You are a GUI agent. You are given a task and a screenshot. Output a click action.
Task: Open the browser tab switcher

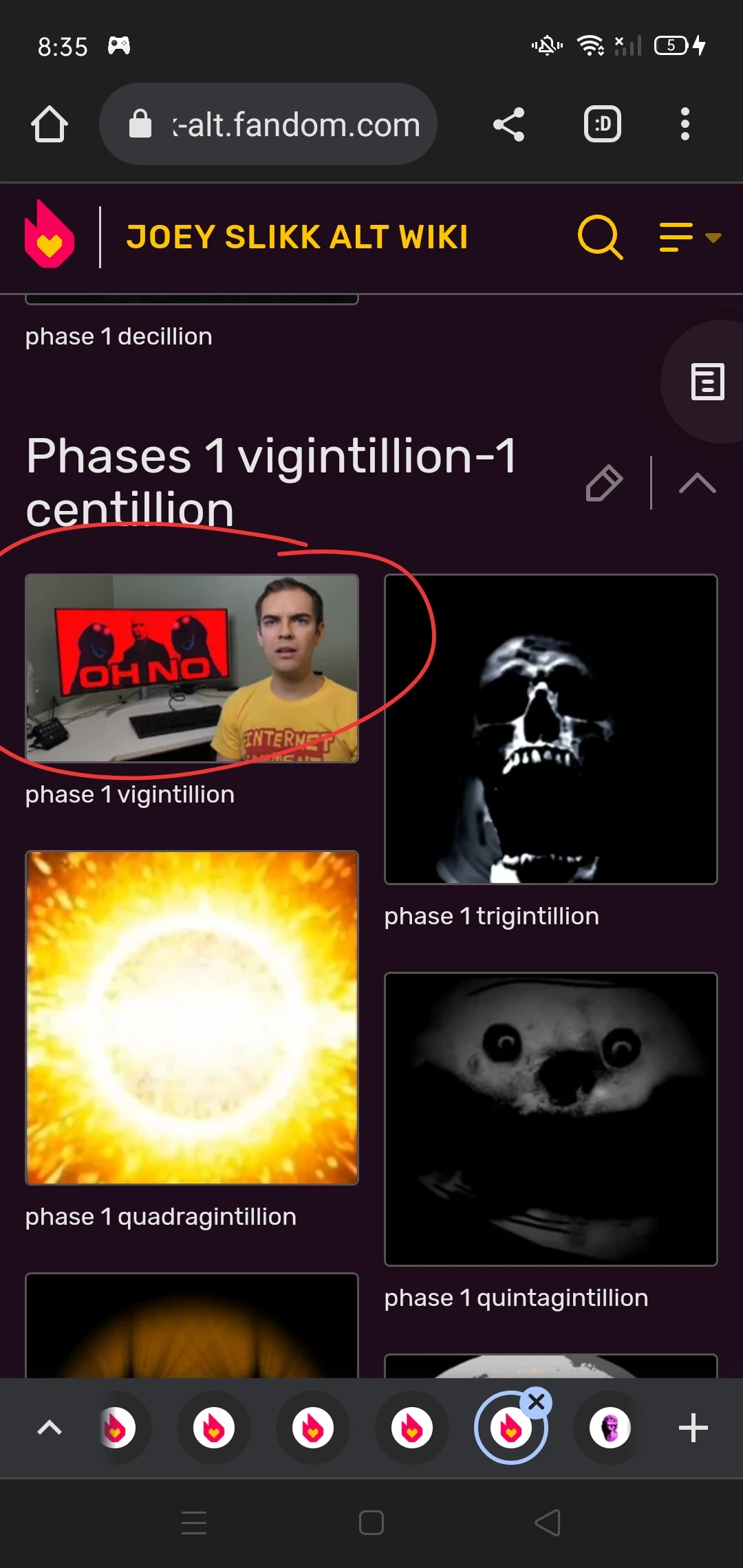coord(602,124)
